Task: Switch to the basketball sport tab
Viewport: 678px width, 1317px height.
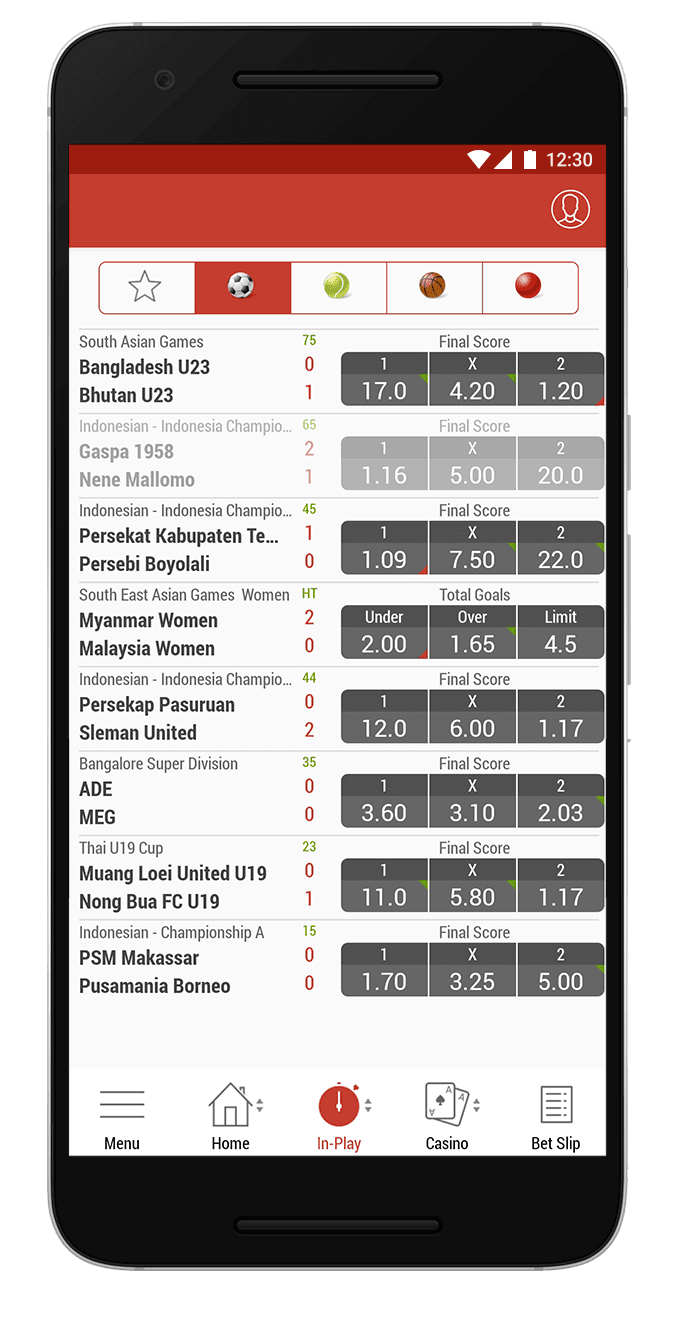Action: (x=433, y=288)
